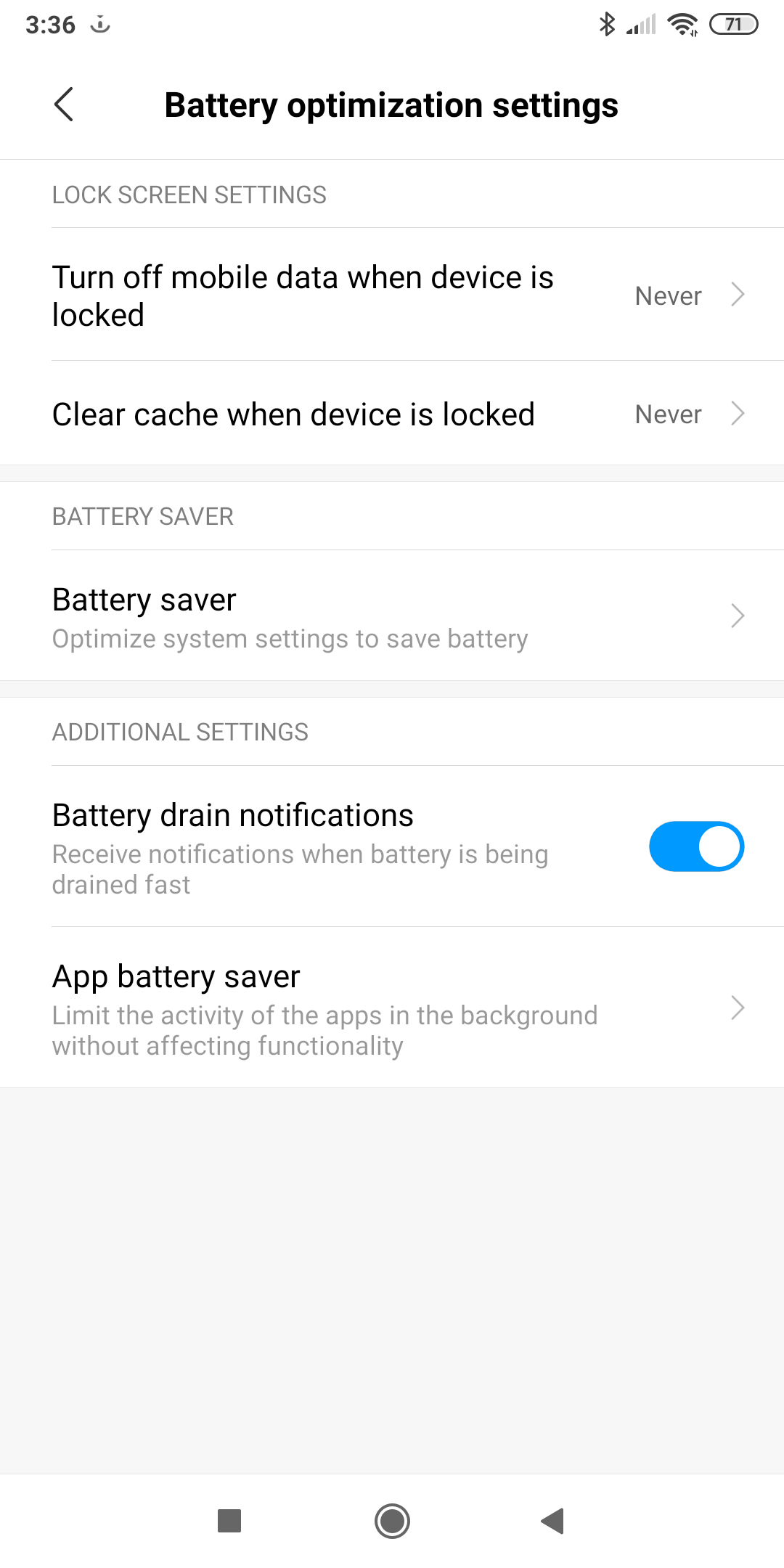Disable Battery drain notifications
Screen dimensions: 784x1568
tap(696, 846)
